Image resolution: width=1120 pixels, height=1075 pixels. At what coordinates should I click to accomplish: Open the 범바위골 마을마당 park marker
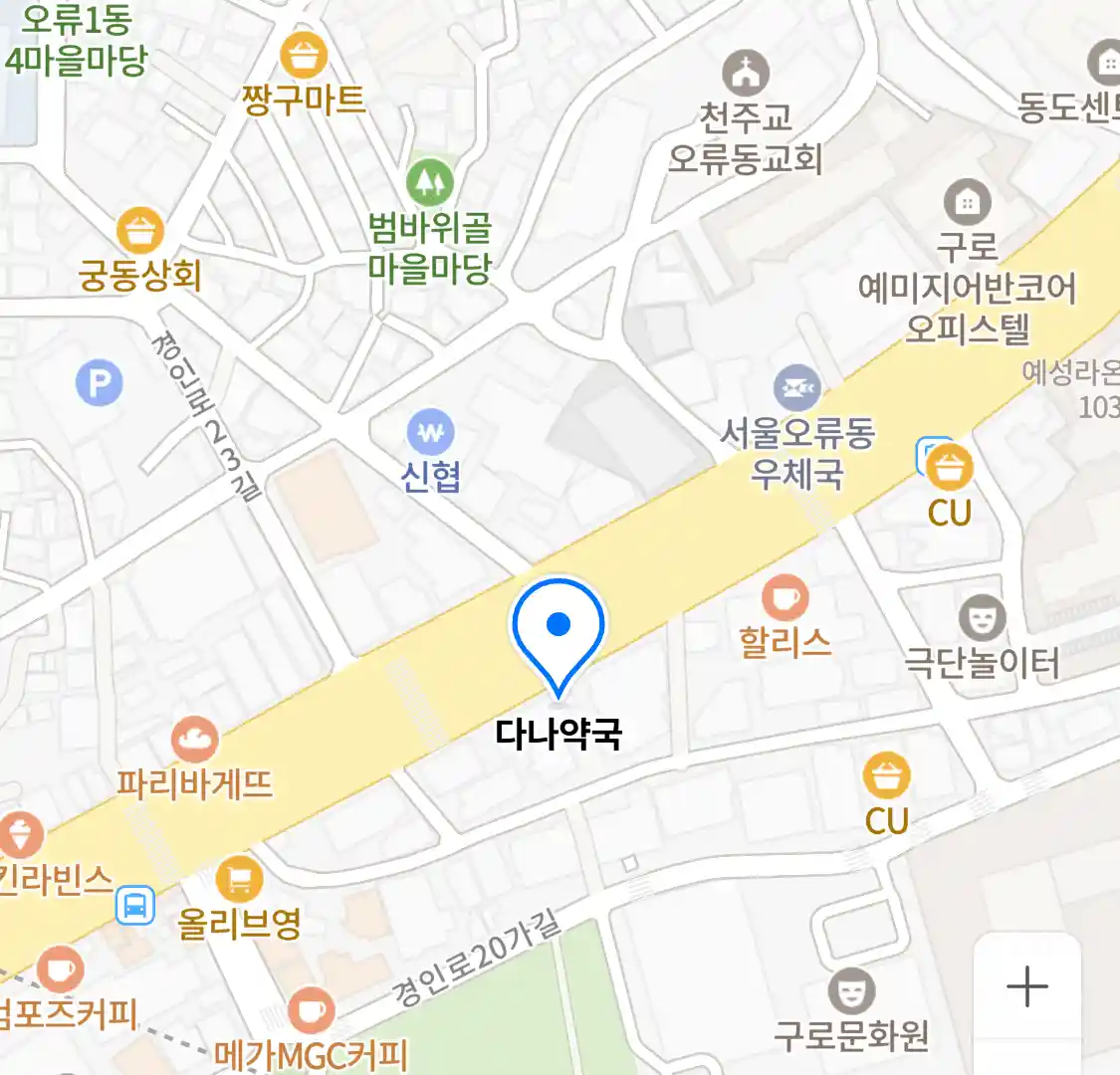[x=430, y=182]
